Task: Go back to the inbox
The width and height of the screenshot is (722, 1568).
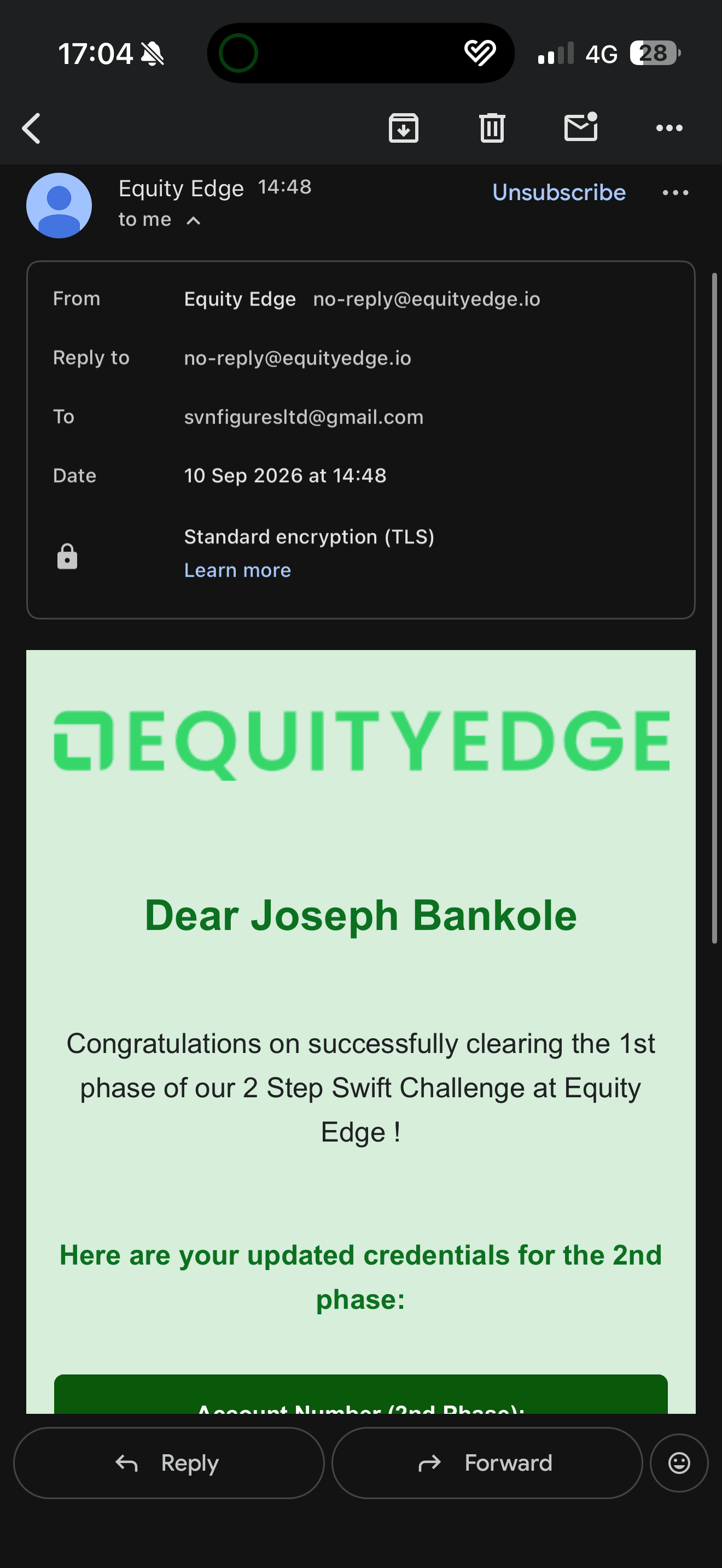Action: coord(31,128)
